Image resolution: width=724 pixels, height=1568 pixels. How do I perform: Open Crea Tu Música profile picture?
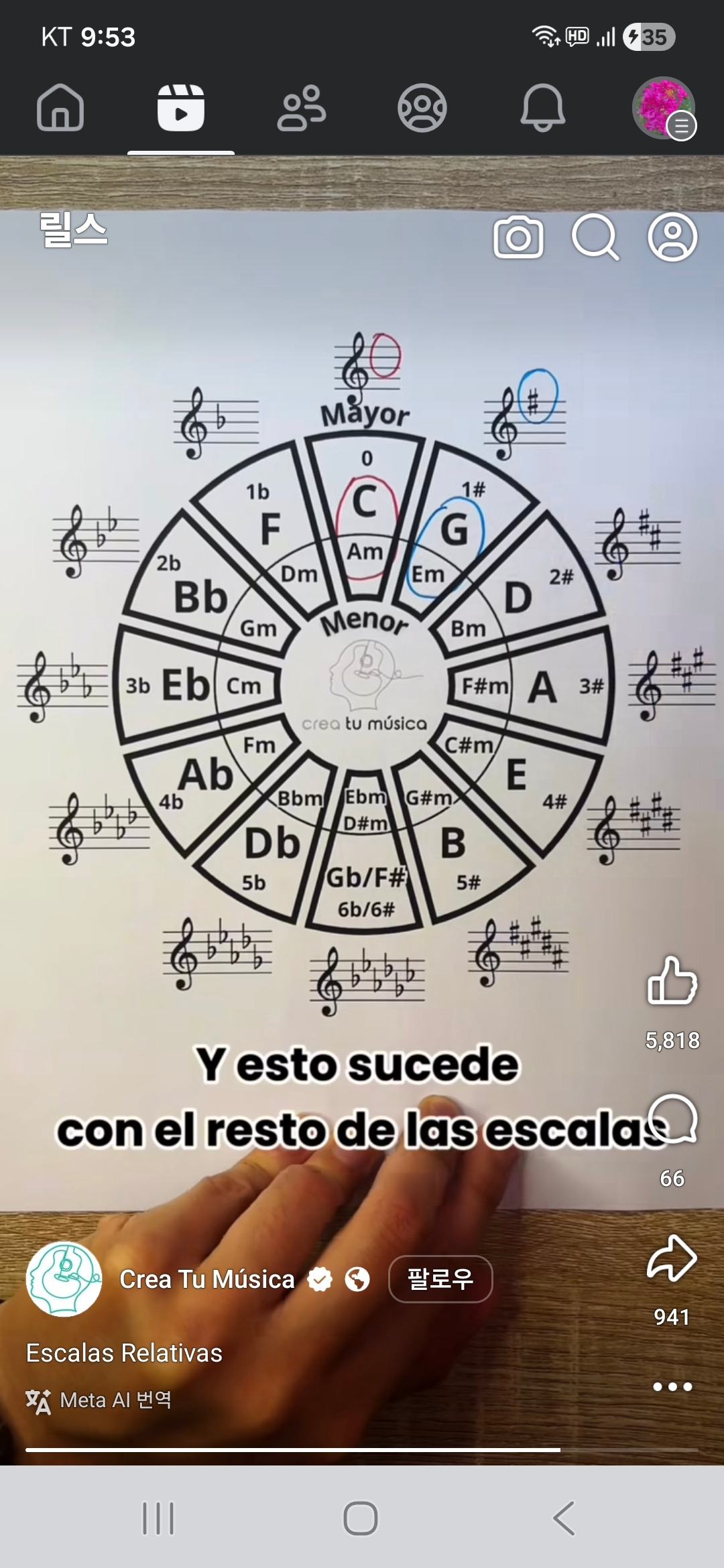pyautogui.click(x=64, y=1279)
